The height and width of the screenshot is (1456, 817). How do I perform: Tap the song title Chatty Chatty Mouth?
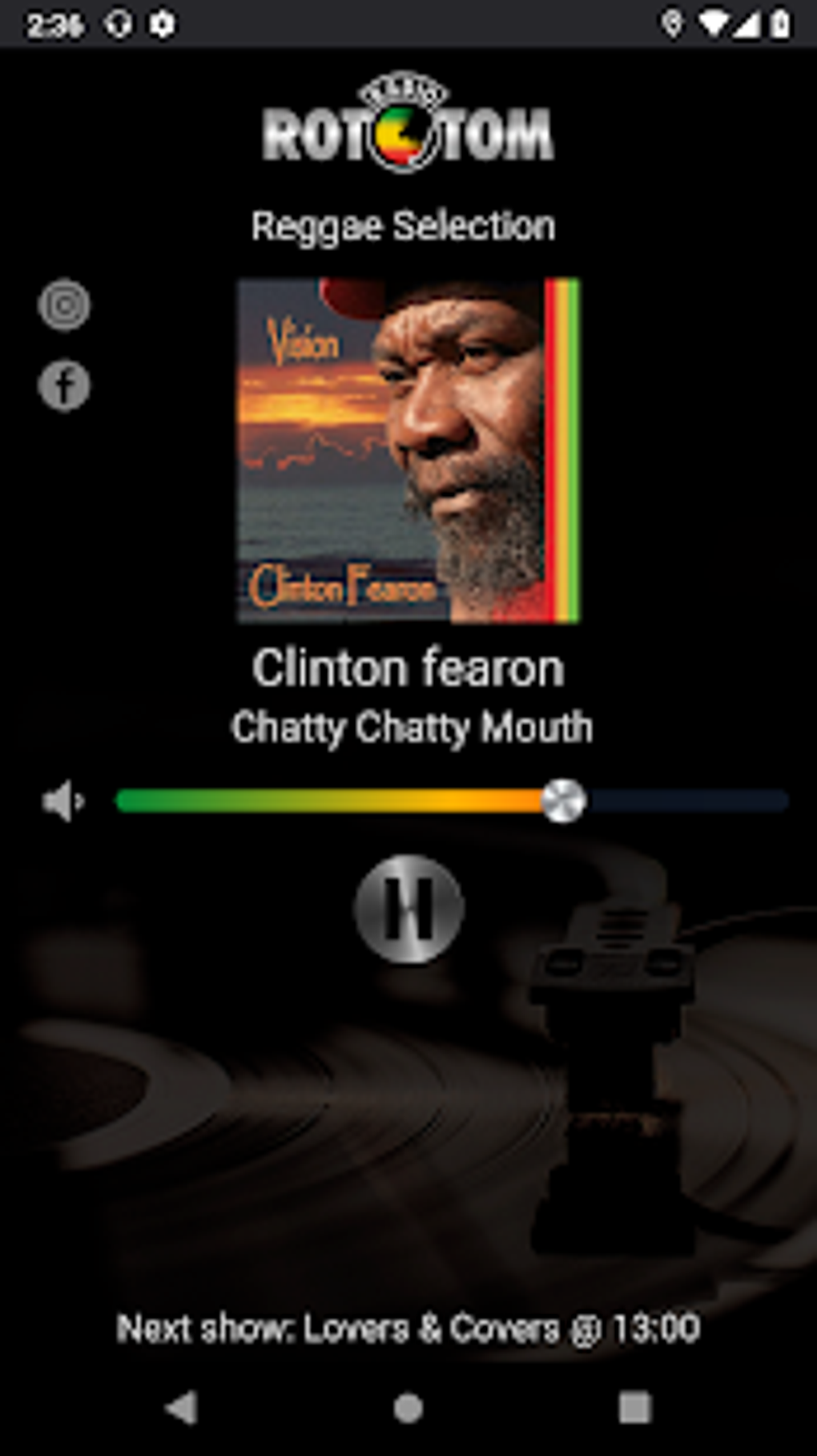[x=412, y=728]
